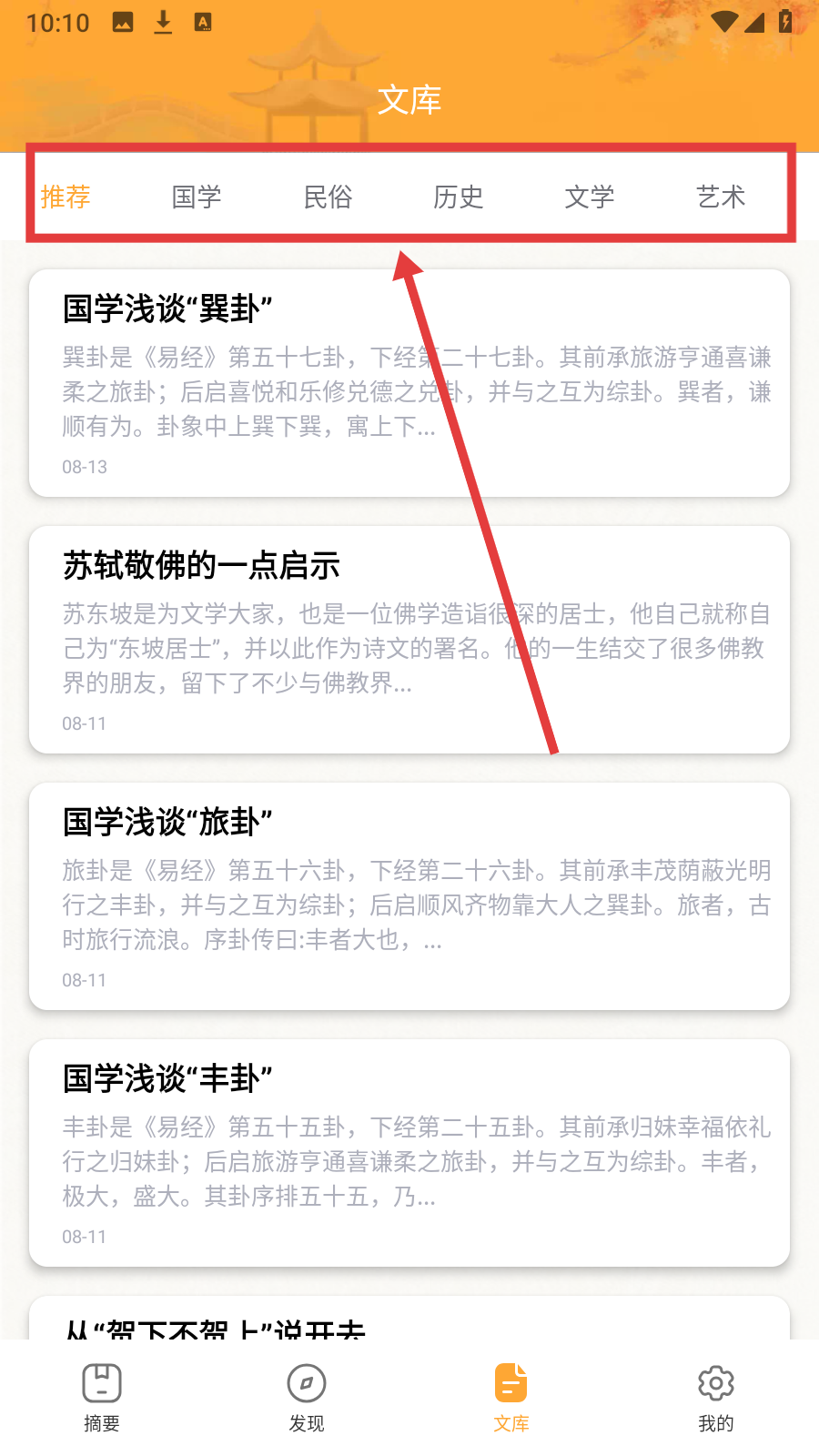Switch to the 民俗 category
Image resolution: width=819 pixels, height=1456 pixels.
[328, 197]
